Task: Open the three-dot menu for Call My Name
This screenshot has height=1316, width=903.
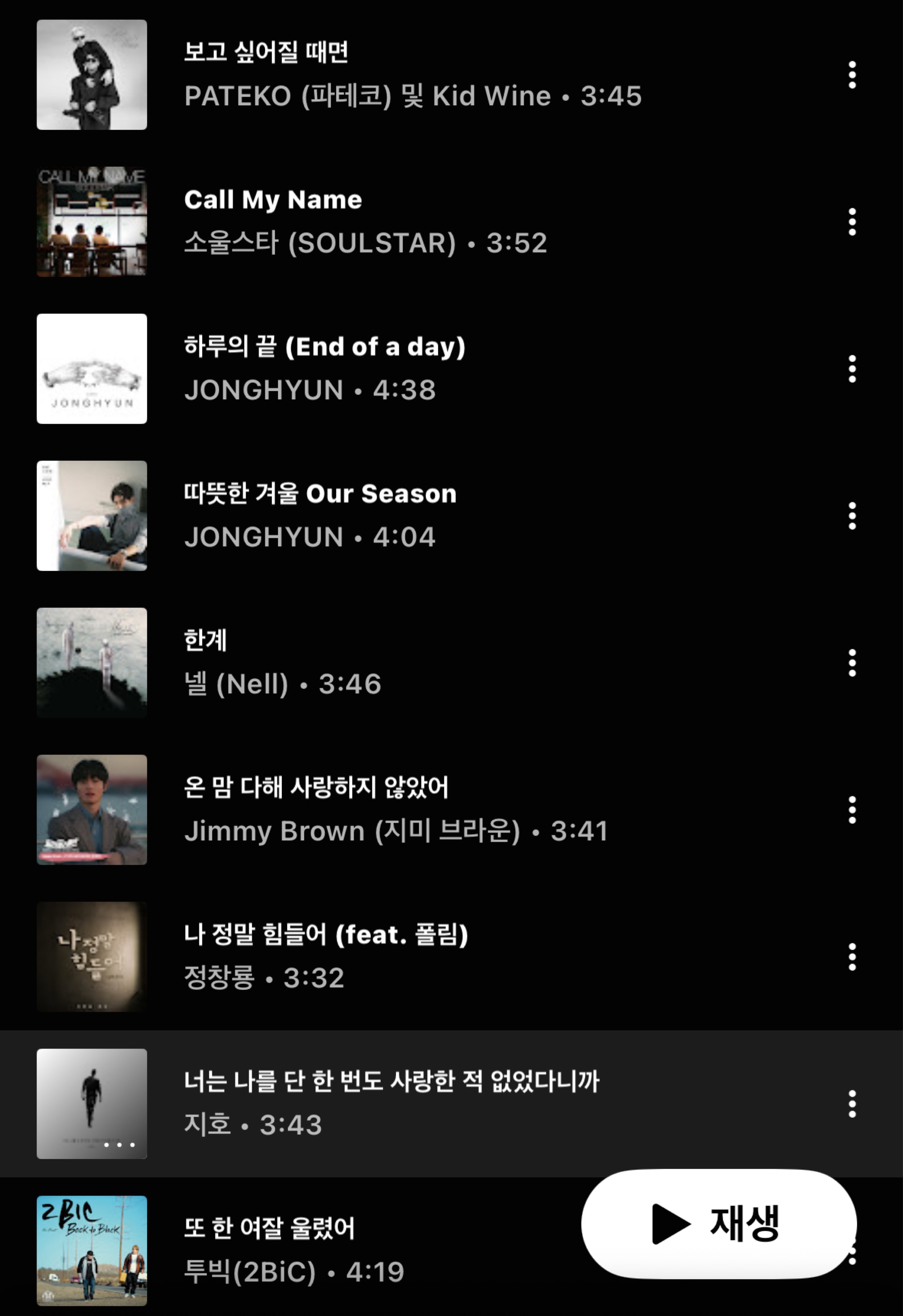Action: click(x=851, y=222)
